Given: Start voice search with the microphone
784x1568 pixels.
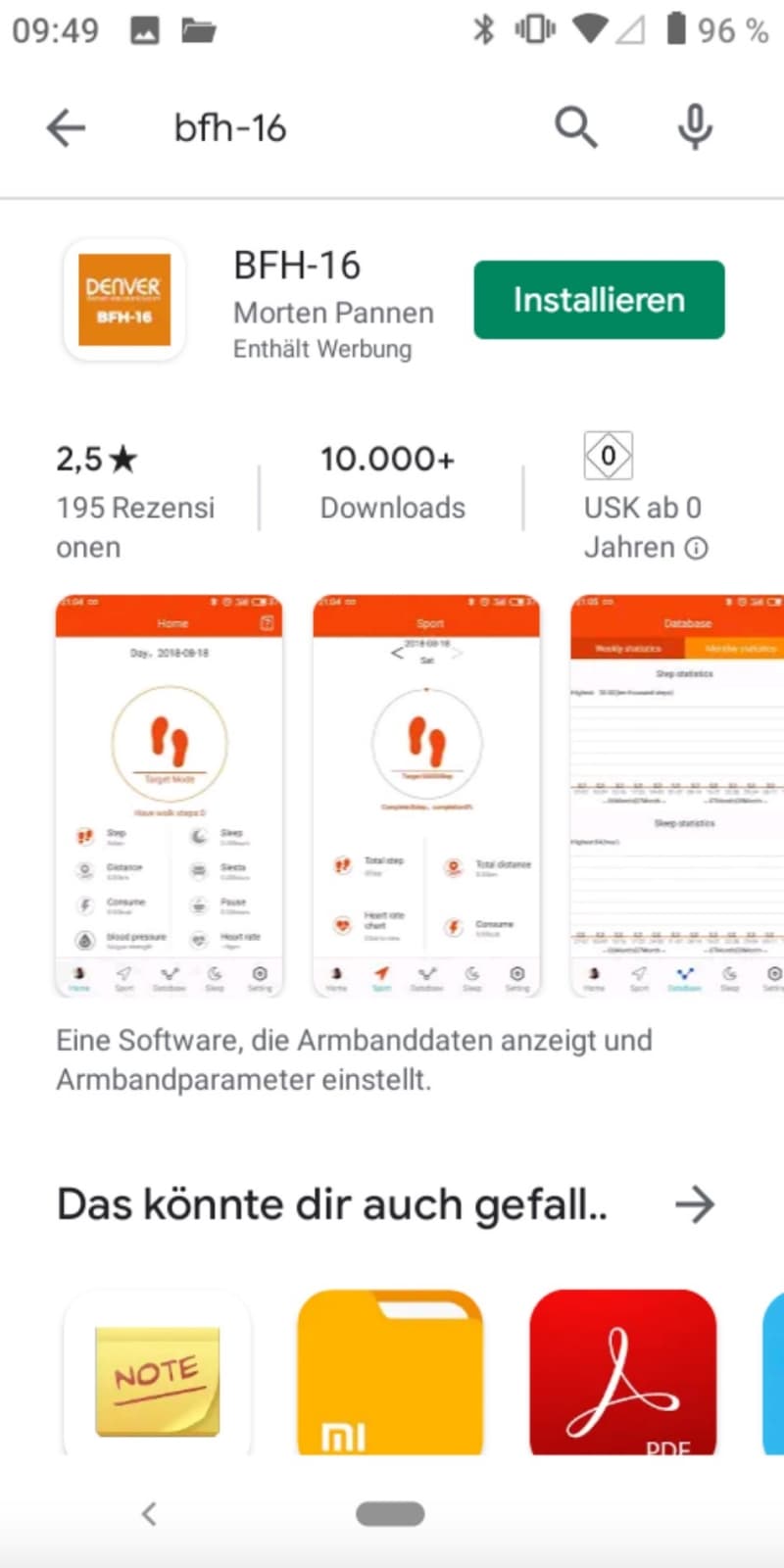Looking at the screenshot, I should [695, 128].
